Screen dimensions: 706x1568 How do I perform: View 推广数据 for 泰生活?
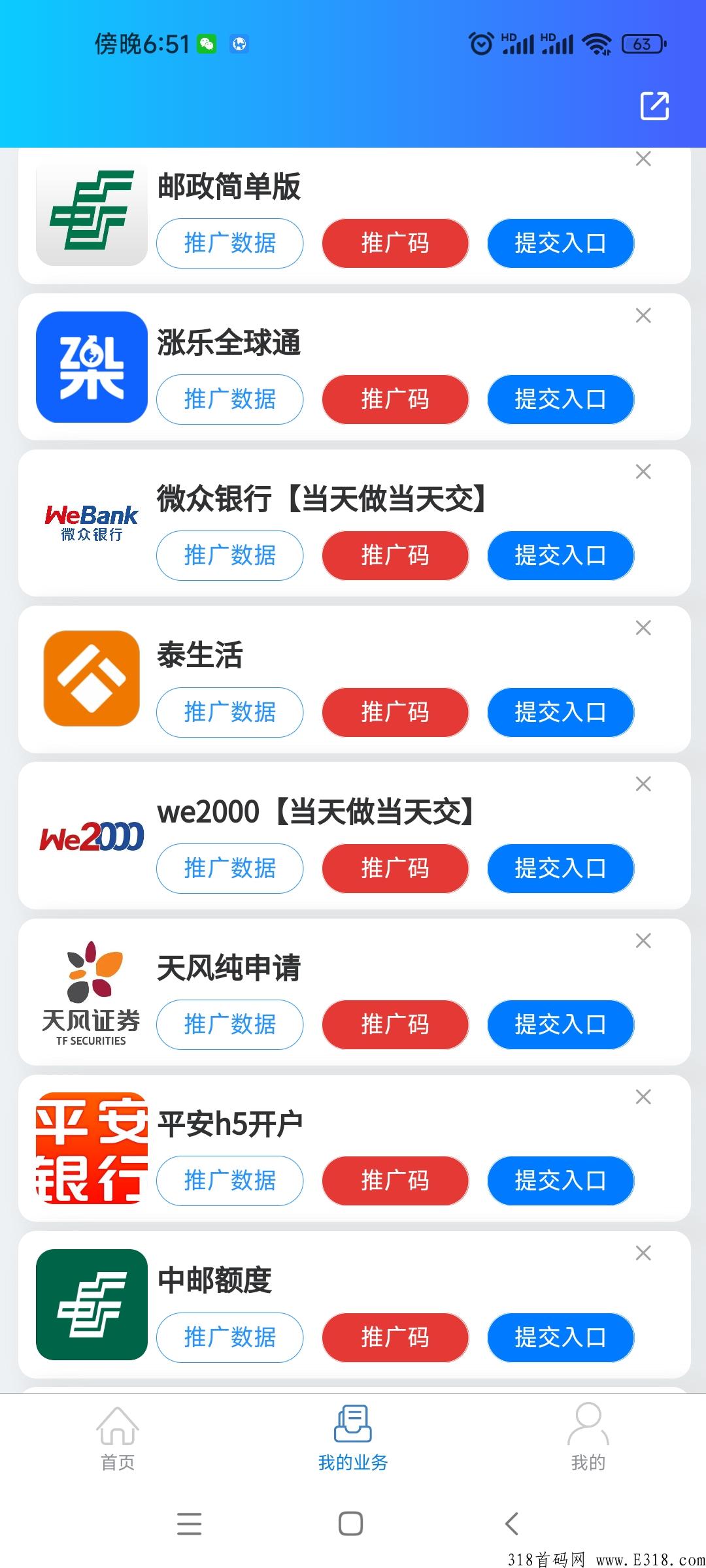(x=230, y=712)
